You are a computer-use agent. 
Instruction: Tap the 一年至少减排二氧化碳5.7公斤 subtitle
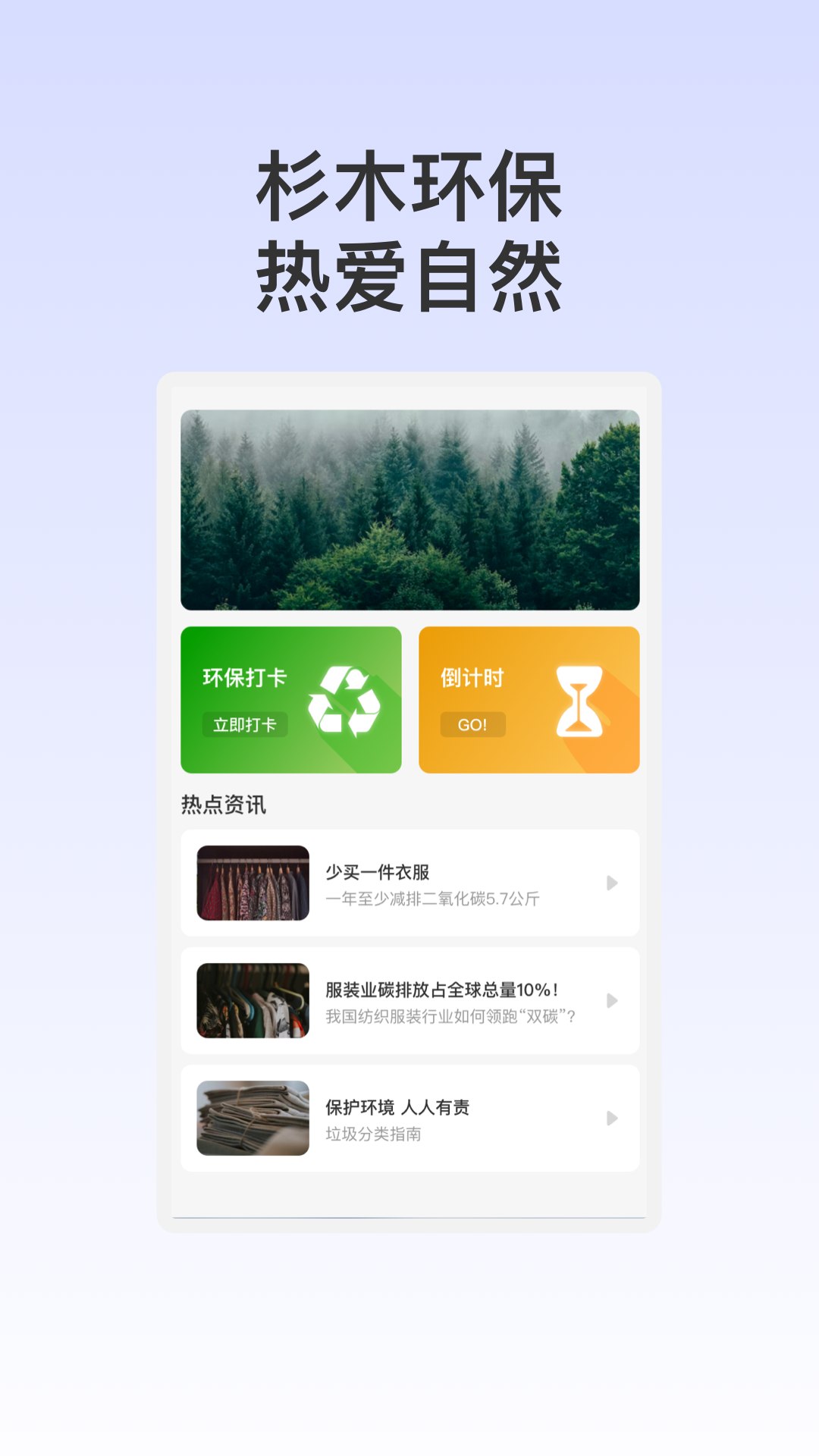[433, 902]
